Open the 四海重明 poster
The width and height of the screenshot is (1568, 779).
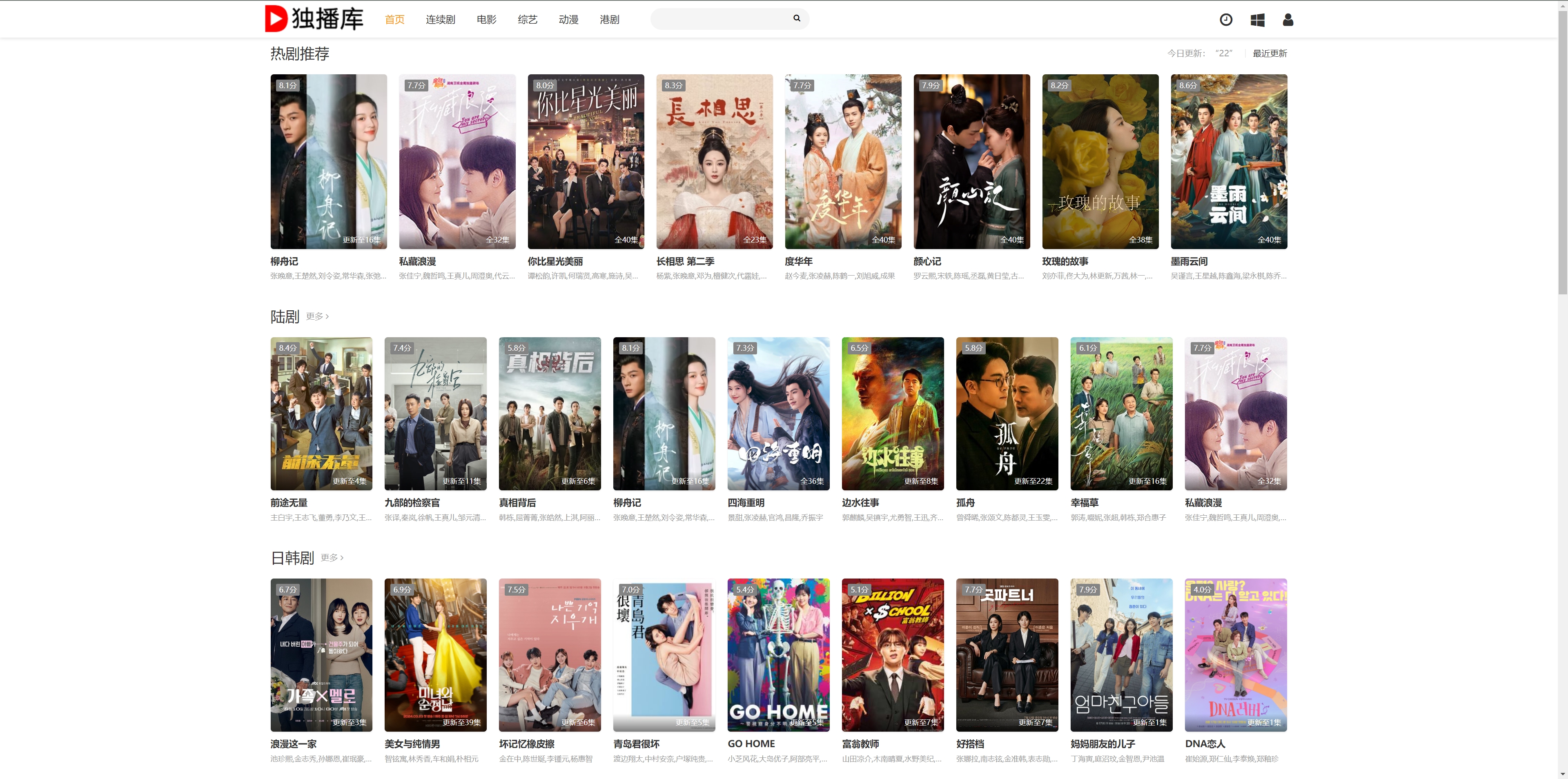point(779,414)
